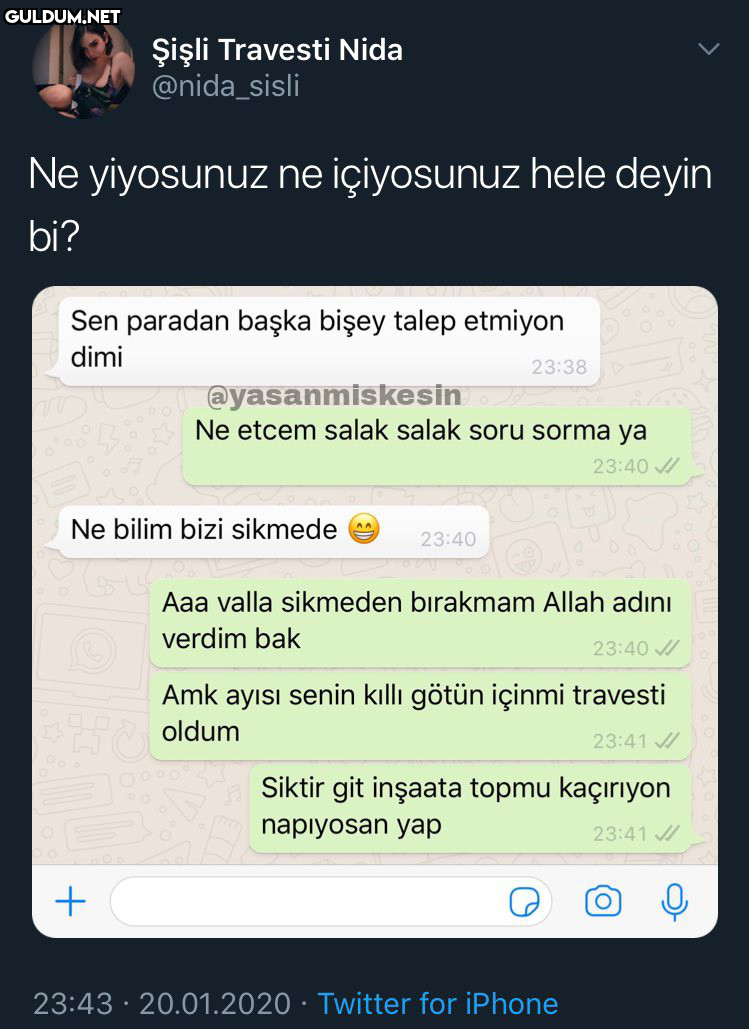The width and height of the screenshot is (749, 1029).
Task: Open Şişli Travesti Nida's profile picture
Action: [82, 69]
